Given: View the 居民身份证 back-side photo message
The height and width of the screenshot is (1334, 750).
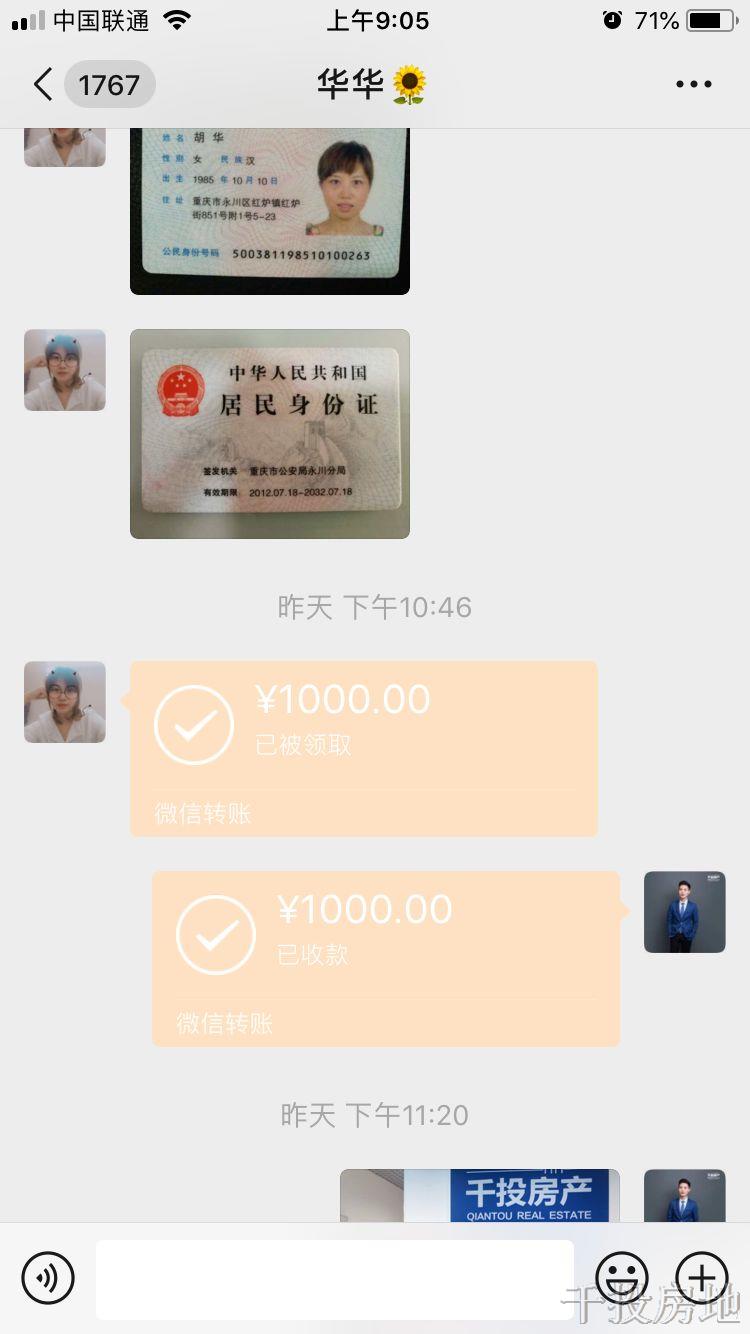Looking at the screenshot, I should (270, 434).
